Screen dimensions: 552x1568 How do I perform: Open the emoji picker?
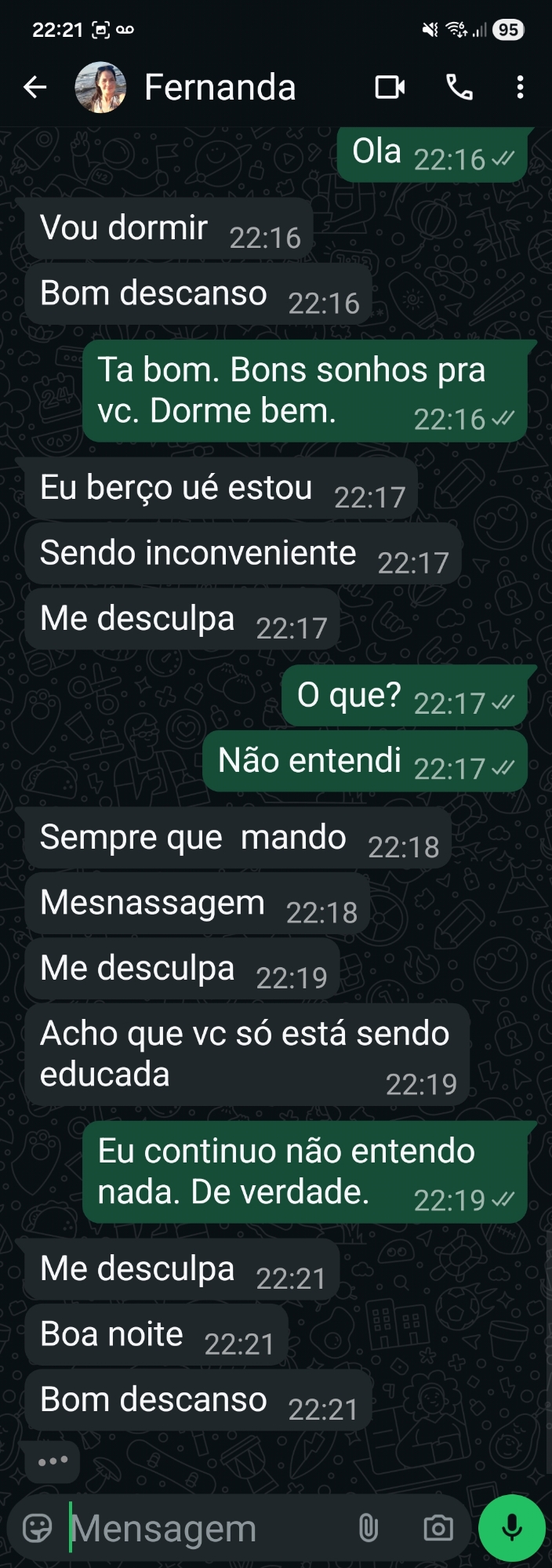pos(37,1528)
